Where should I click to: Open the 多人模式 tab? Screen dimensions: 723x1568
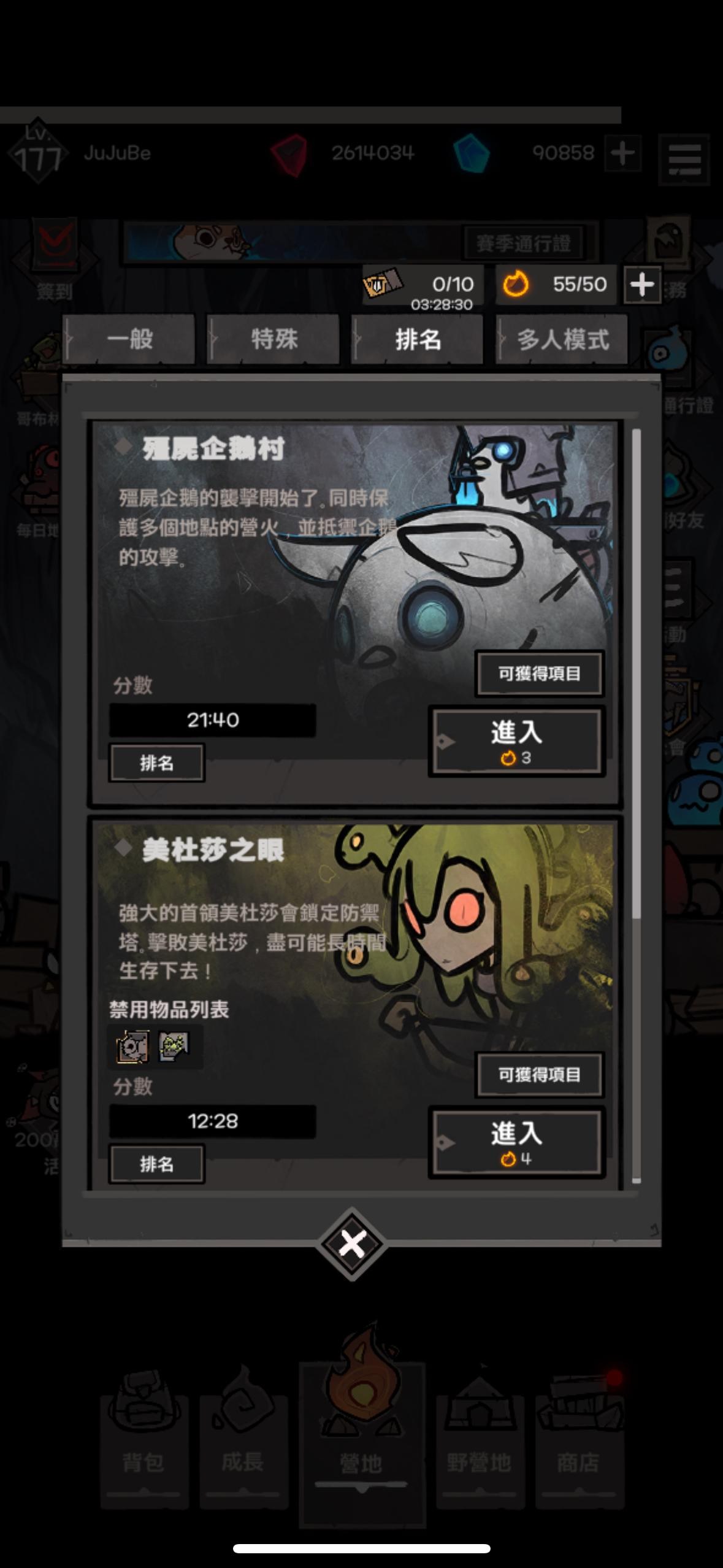562,339
